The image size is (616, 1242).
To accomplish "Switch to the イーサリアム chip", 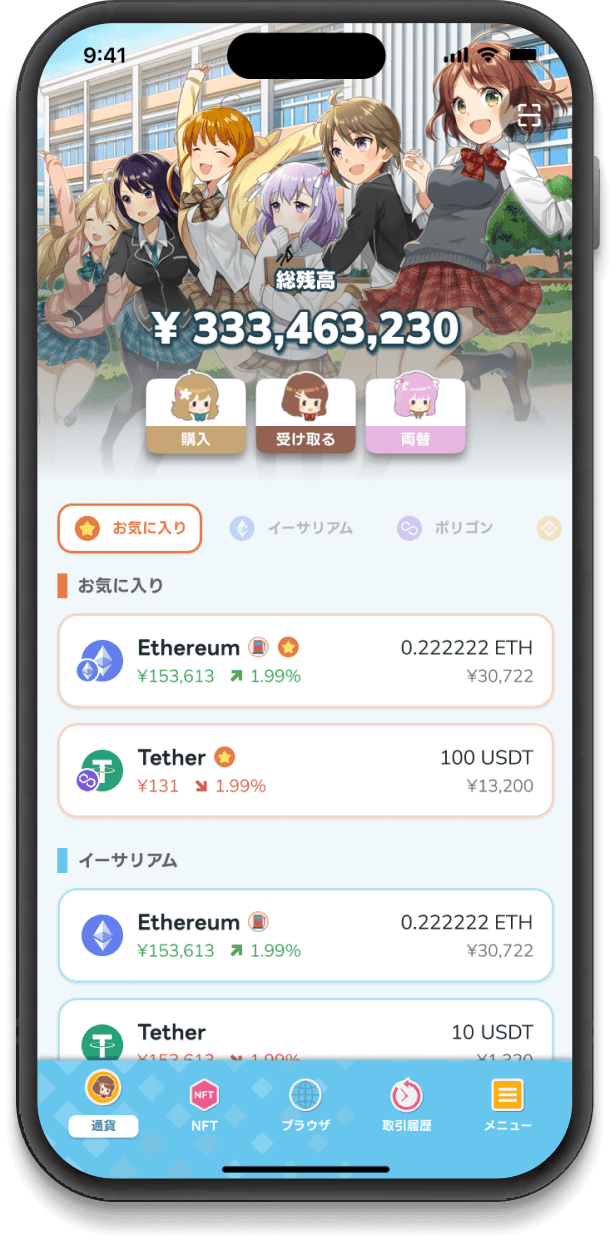I will coord(291,528).
